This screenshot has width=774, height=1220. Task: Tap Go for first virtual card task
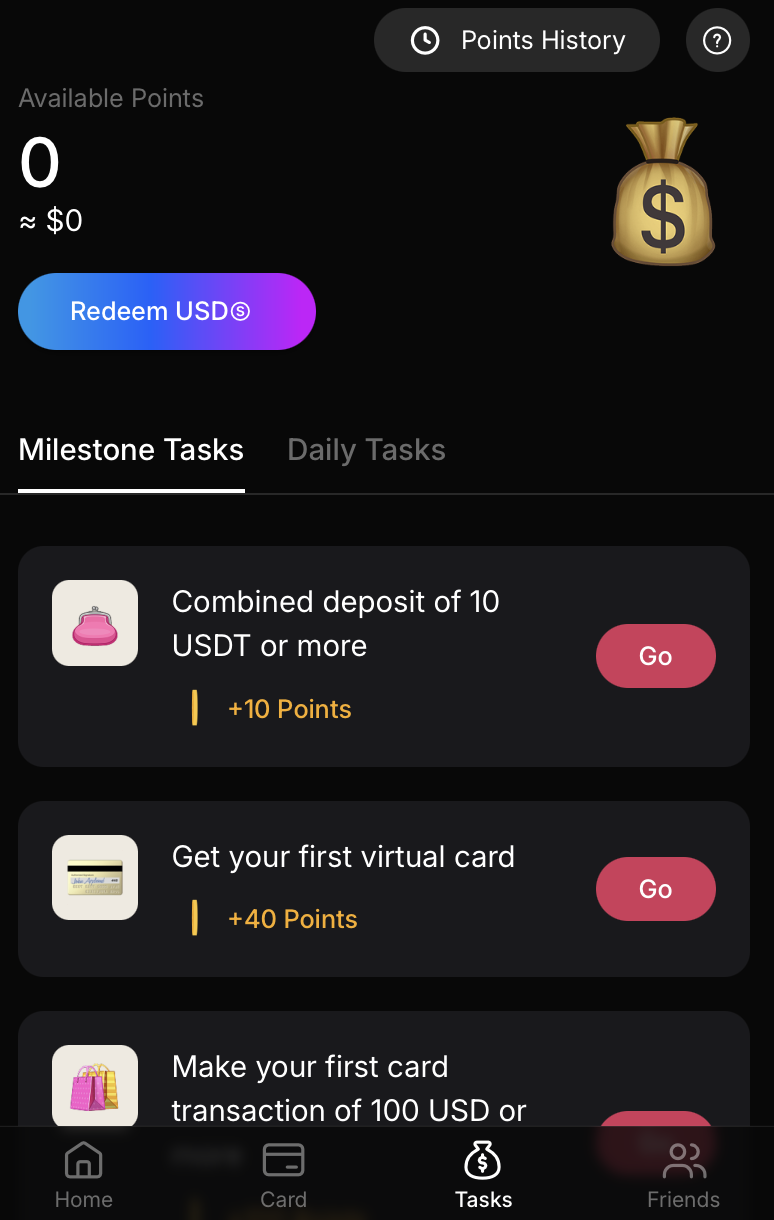coord(655,889)
